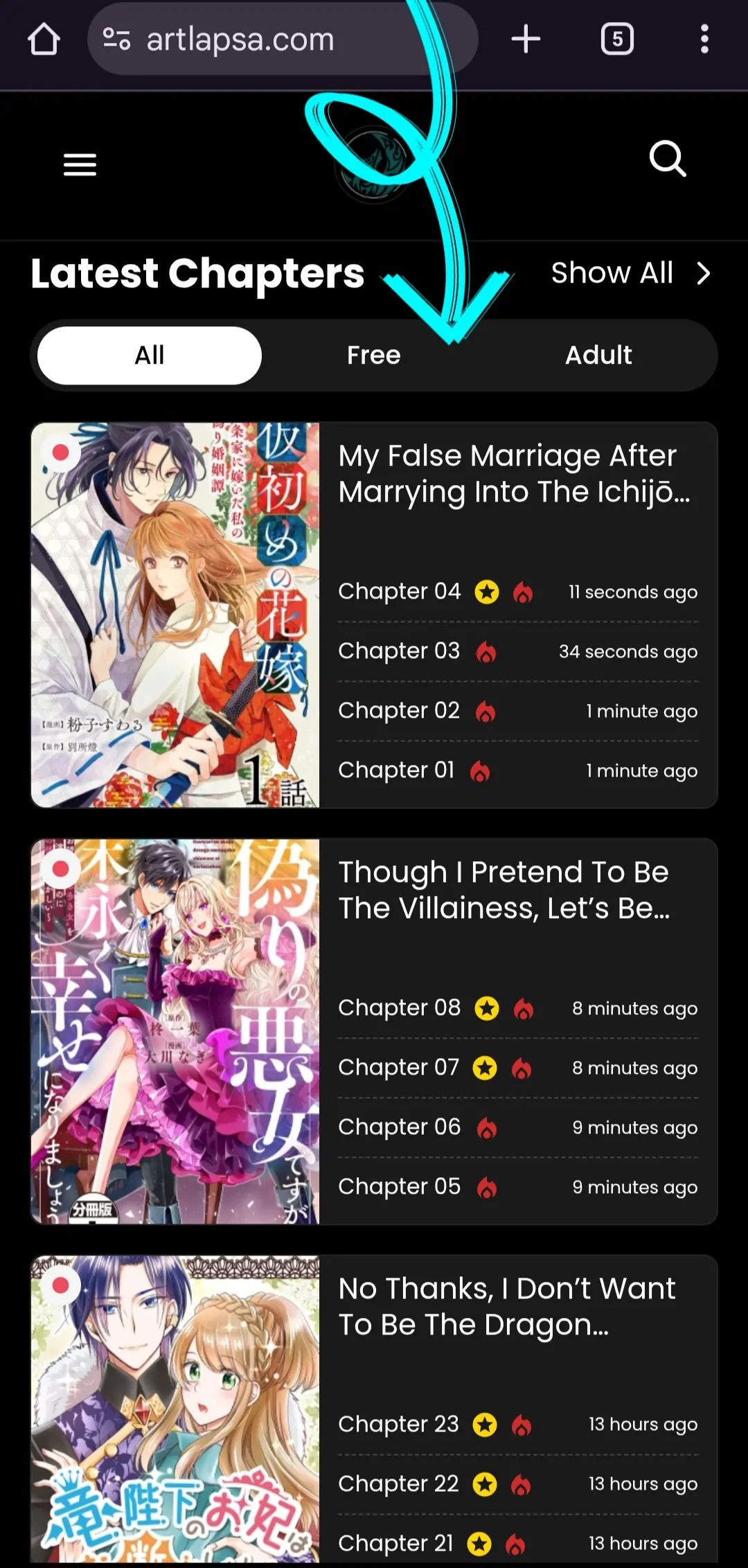The image size is (748, 1568).
Task: Switch to the Free tab
Action: tap(374, 355)
